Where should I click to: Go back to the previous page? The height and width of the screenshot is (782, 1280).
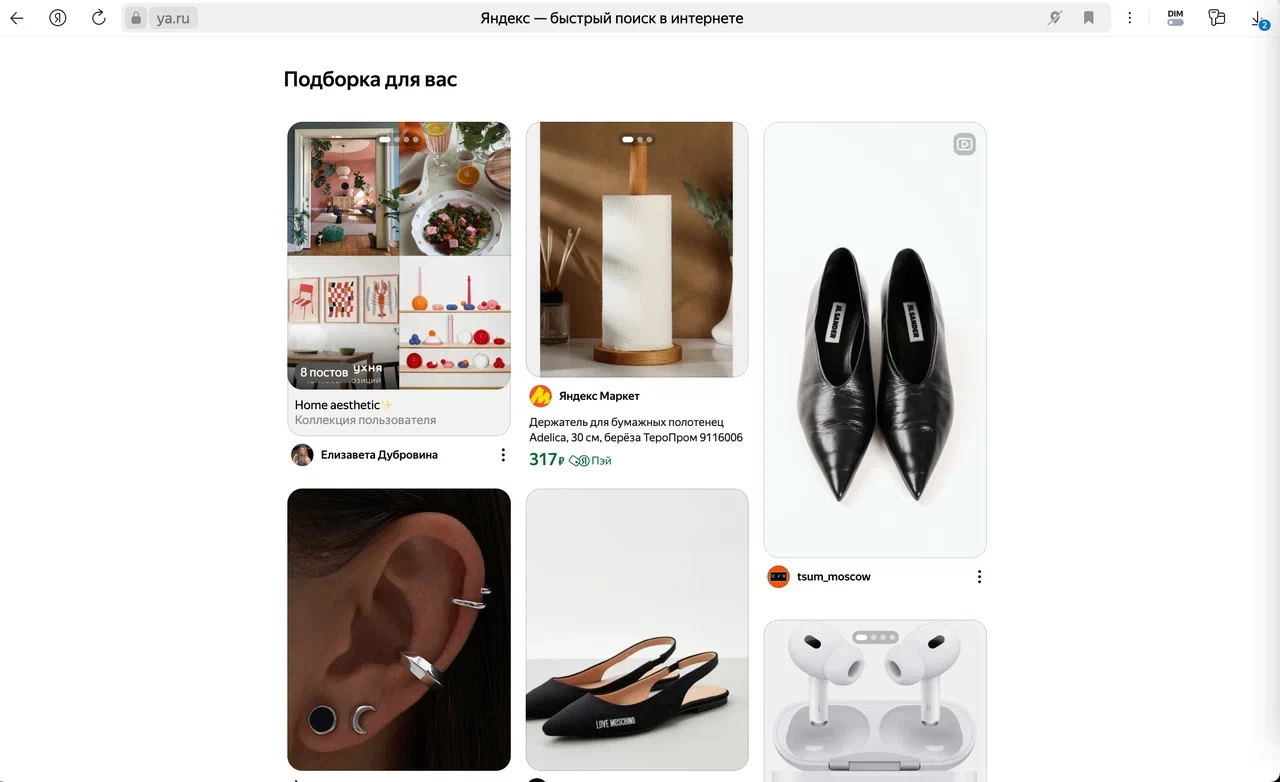pos(17,18)
